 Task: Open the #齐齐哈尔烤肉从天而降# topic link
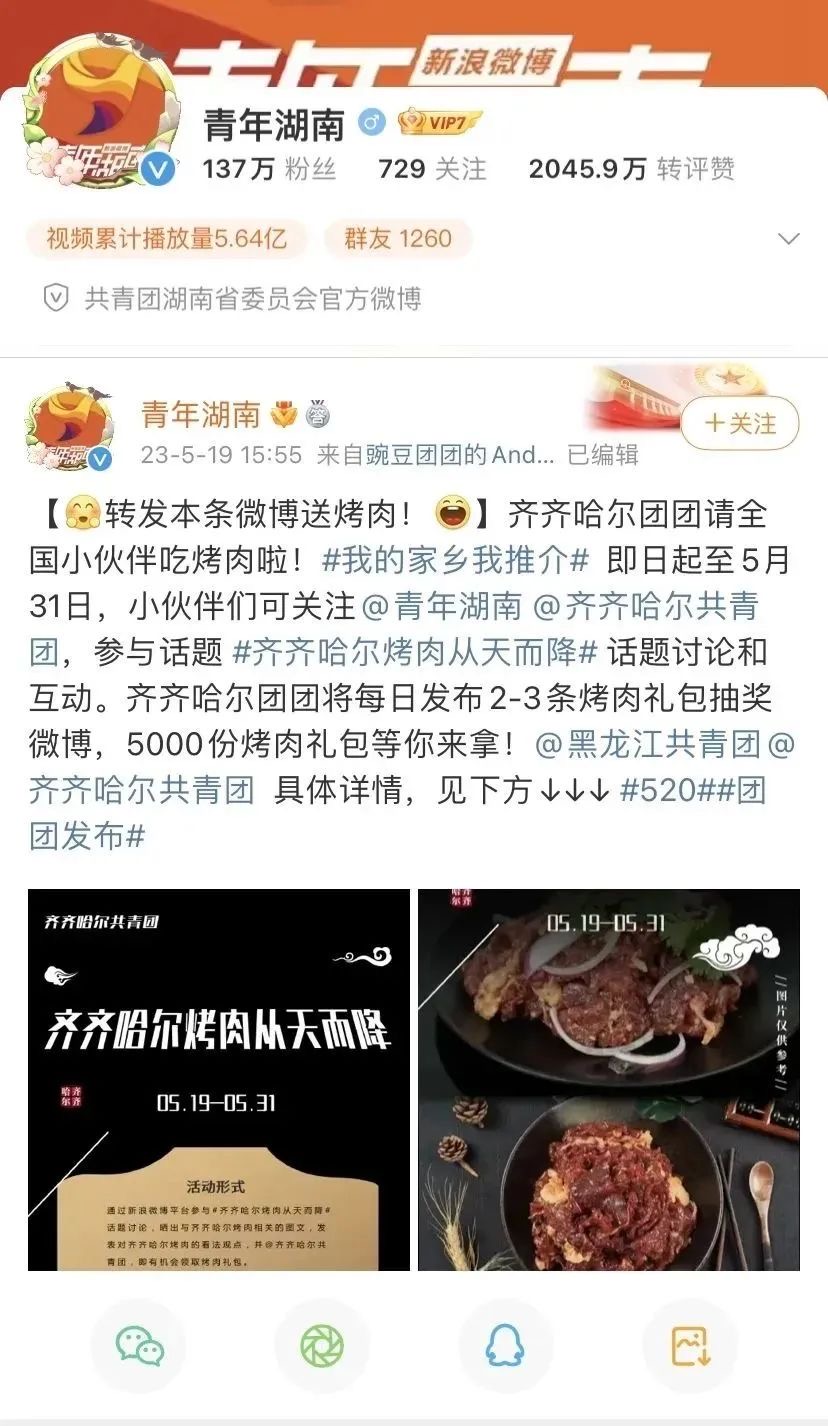coord(414,652)
